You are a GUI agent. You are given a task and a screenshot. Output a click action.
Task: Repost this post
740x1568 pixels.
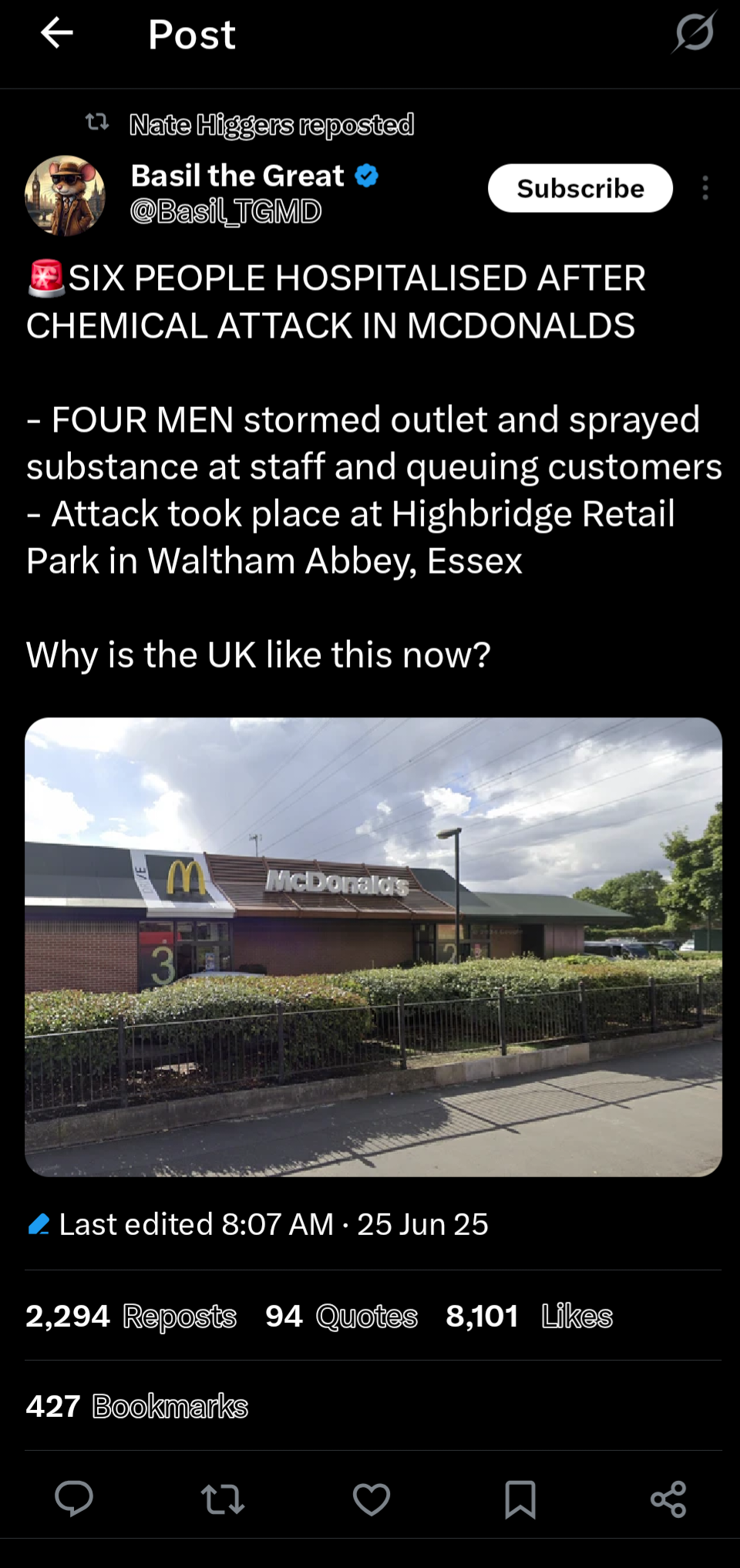tap(223, 1499)
